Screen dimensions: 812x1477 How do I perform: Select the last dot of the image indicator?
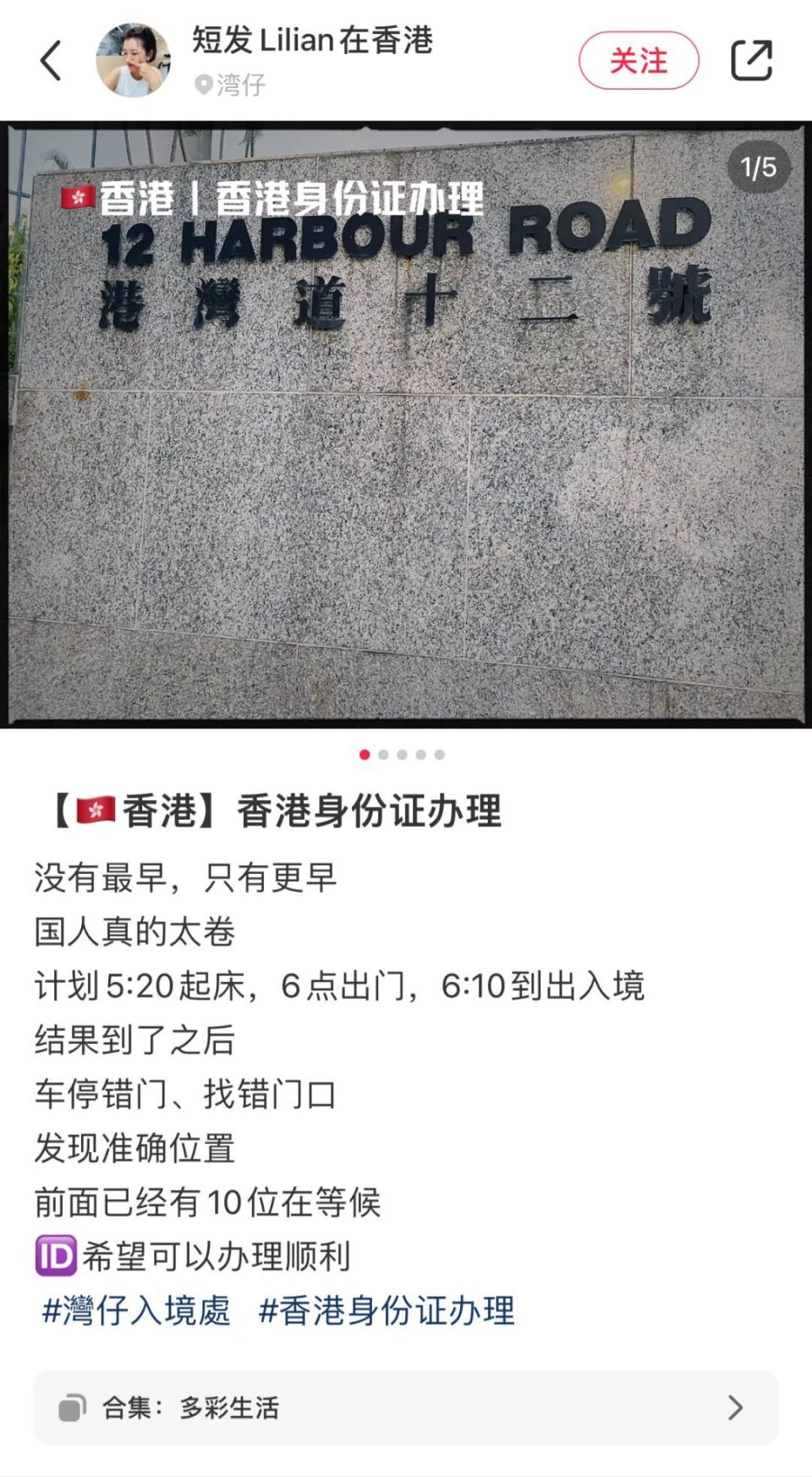pos(439,754)
